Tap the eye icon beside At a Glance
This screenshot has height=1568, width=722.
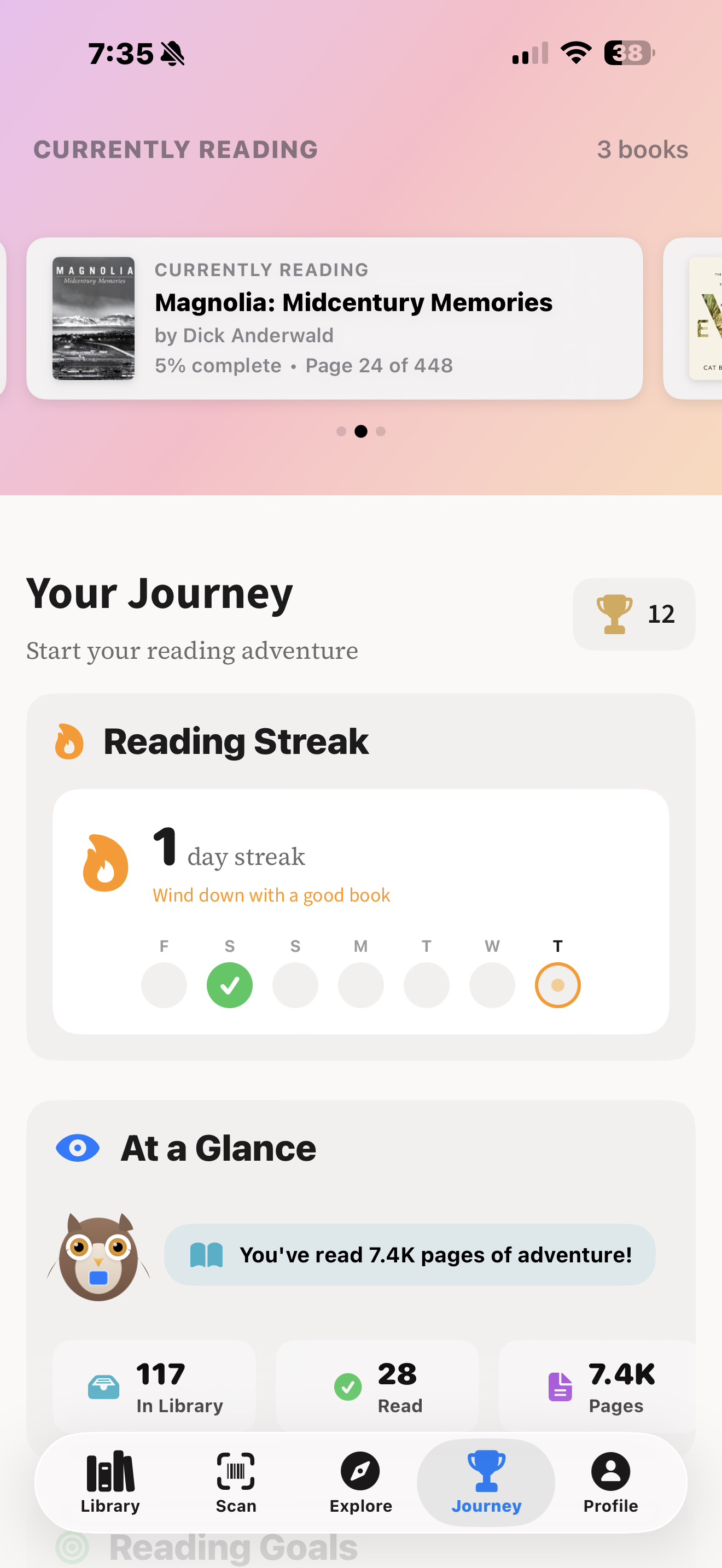coord(77,1148)
